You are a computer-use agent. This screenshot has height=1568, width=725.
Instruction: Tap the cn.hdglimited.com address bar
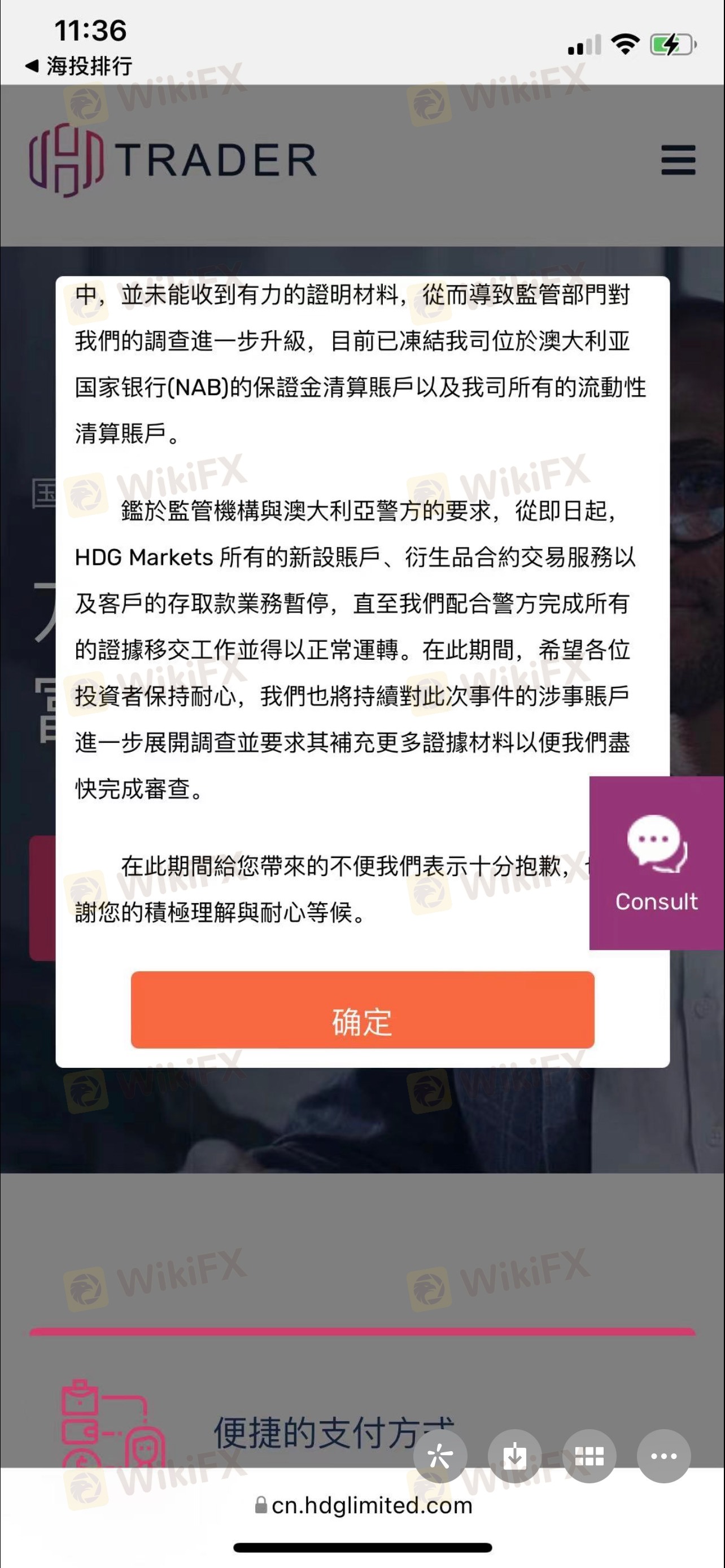click(x=363, y=1505)
